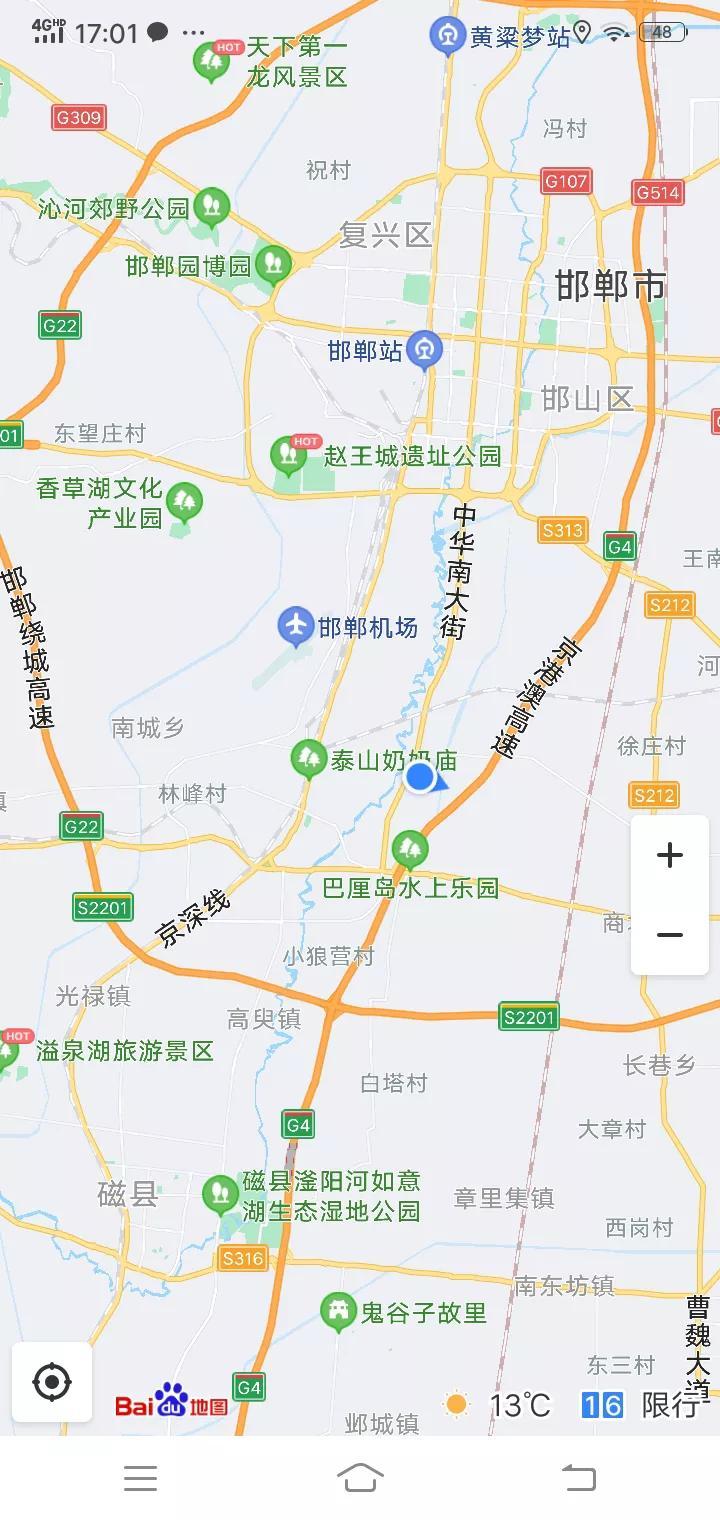Image resolution: width=720 pixels, height=1520 pixels.
Task: Zoom out of the map
Action: pyautogui.click(x=669, y=935)
